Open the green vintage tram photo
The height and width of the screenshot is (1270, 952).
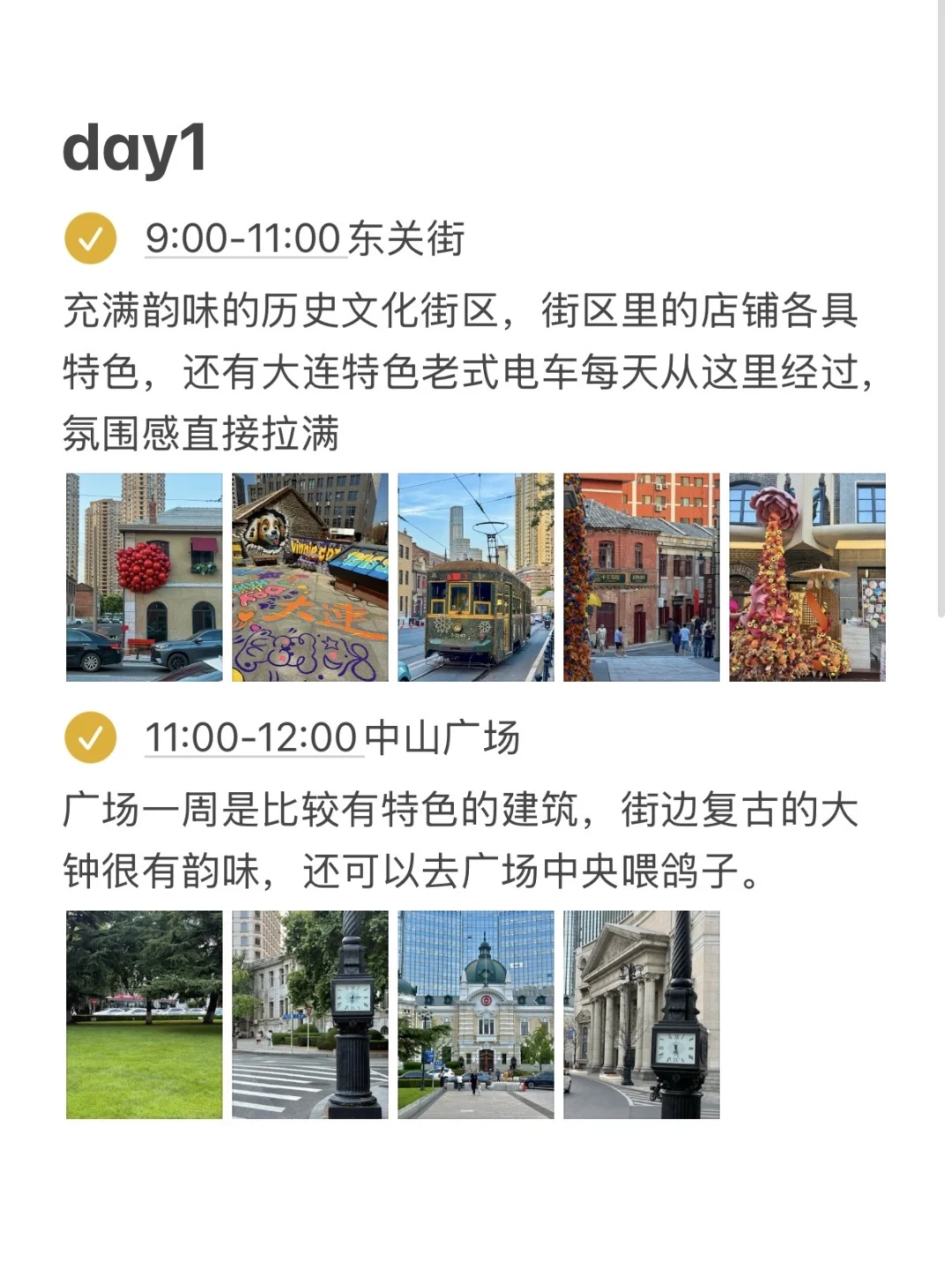click(476, 577)
